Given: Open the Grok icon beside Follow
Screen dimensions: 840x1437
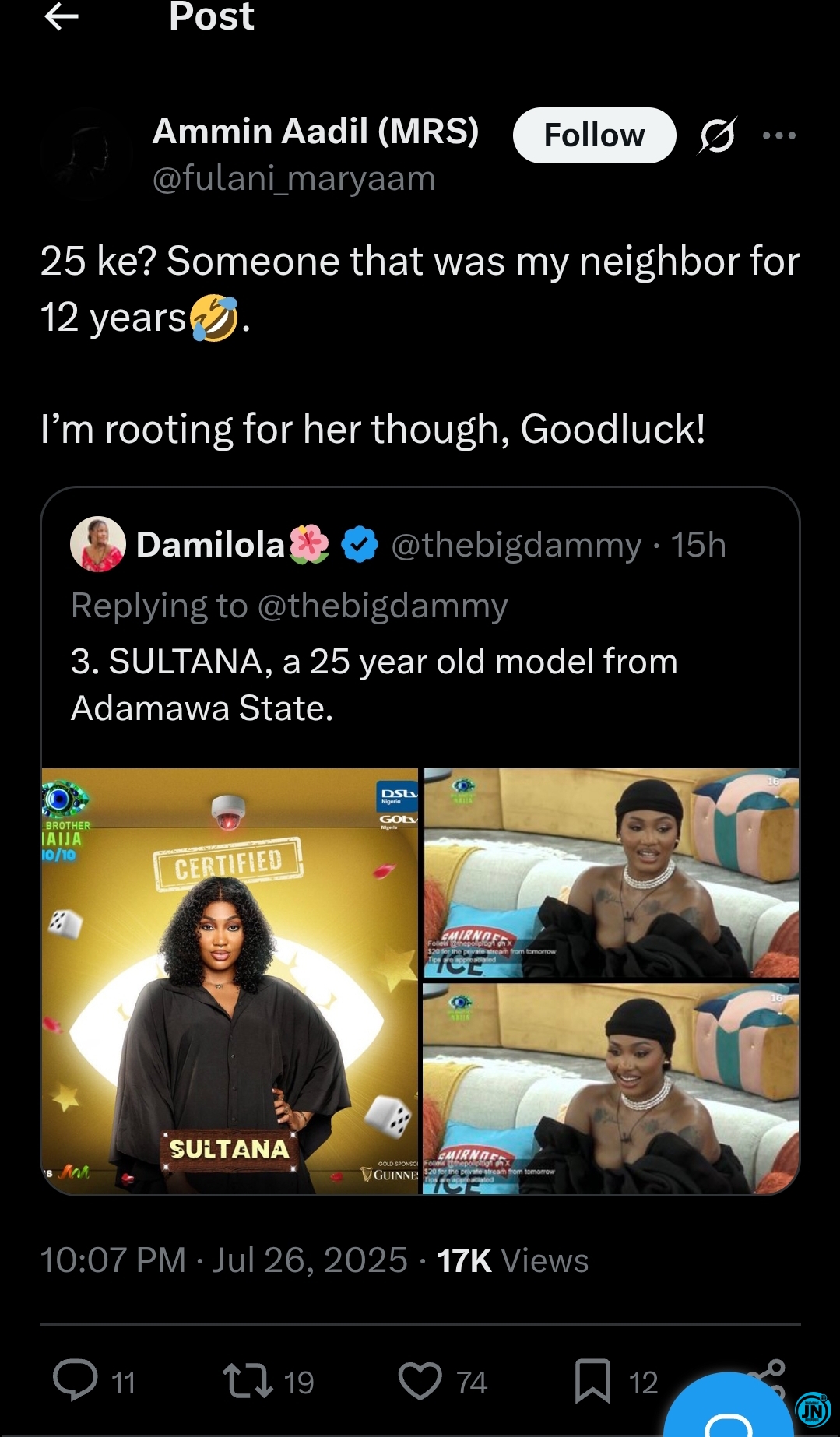Looking at the screenshot, I should click(716, 135).
